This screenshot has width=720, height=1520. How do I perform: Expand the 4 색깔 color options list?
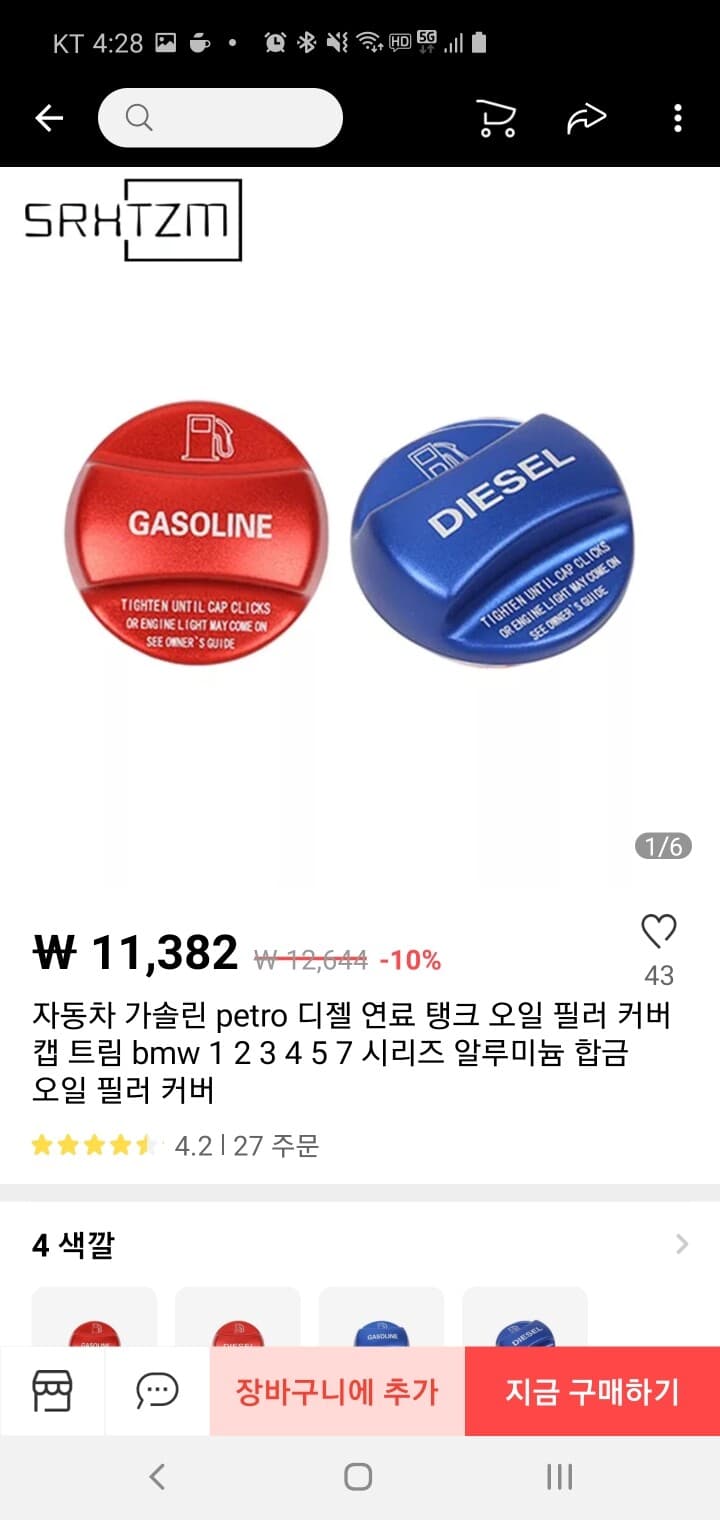(68, 1244)
